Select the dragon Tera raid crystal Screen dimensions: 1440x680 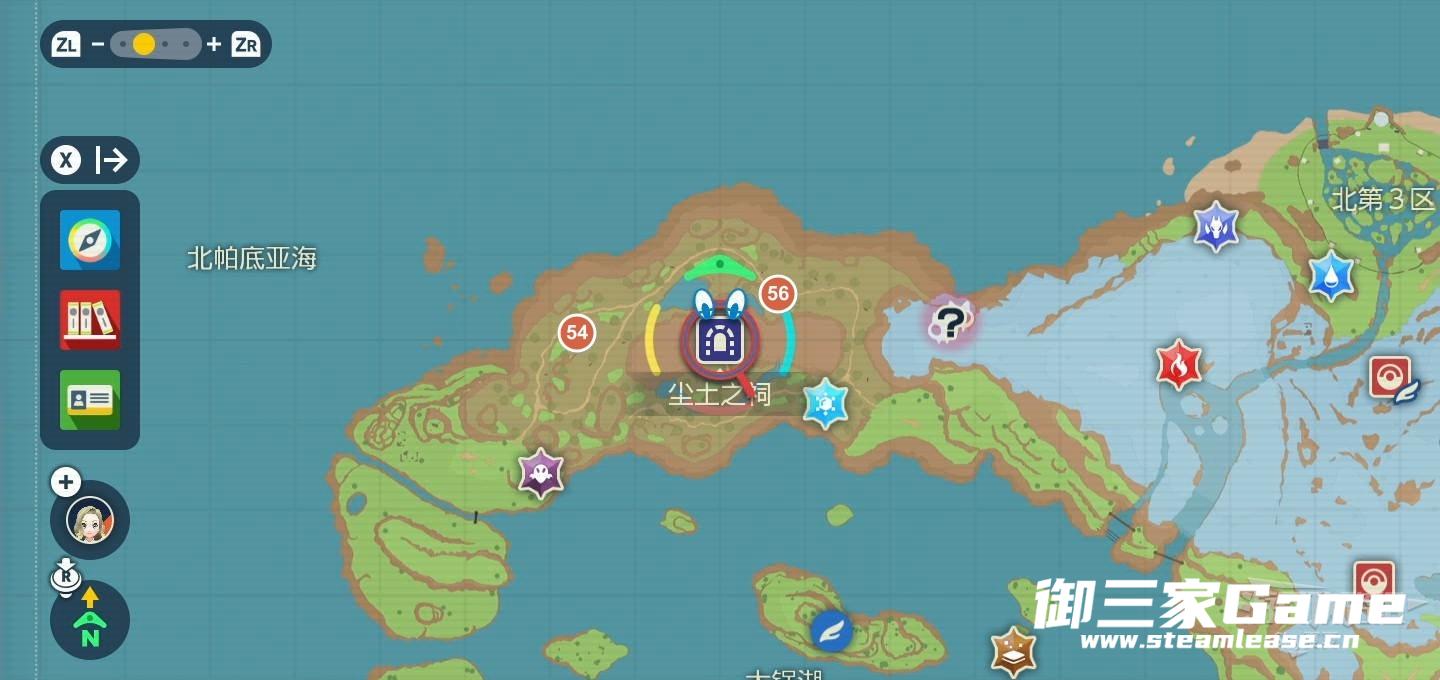1216,226
